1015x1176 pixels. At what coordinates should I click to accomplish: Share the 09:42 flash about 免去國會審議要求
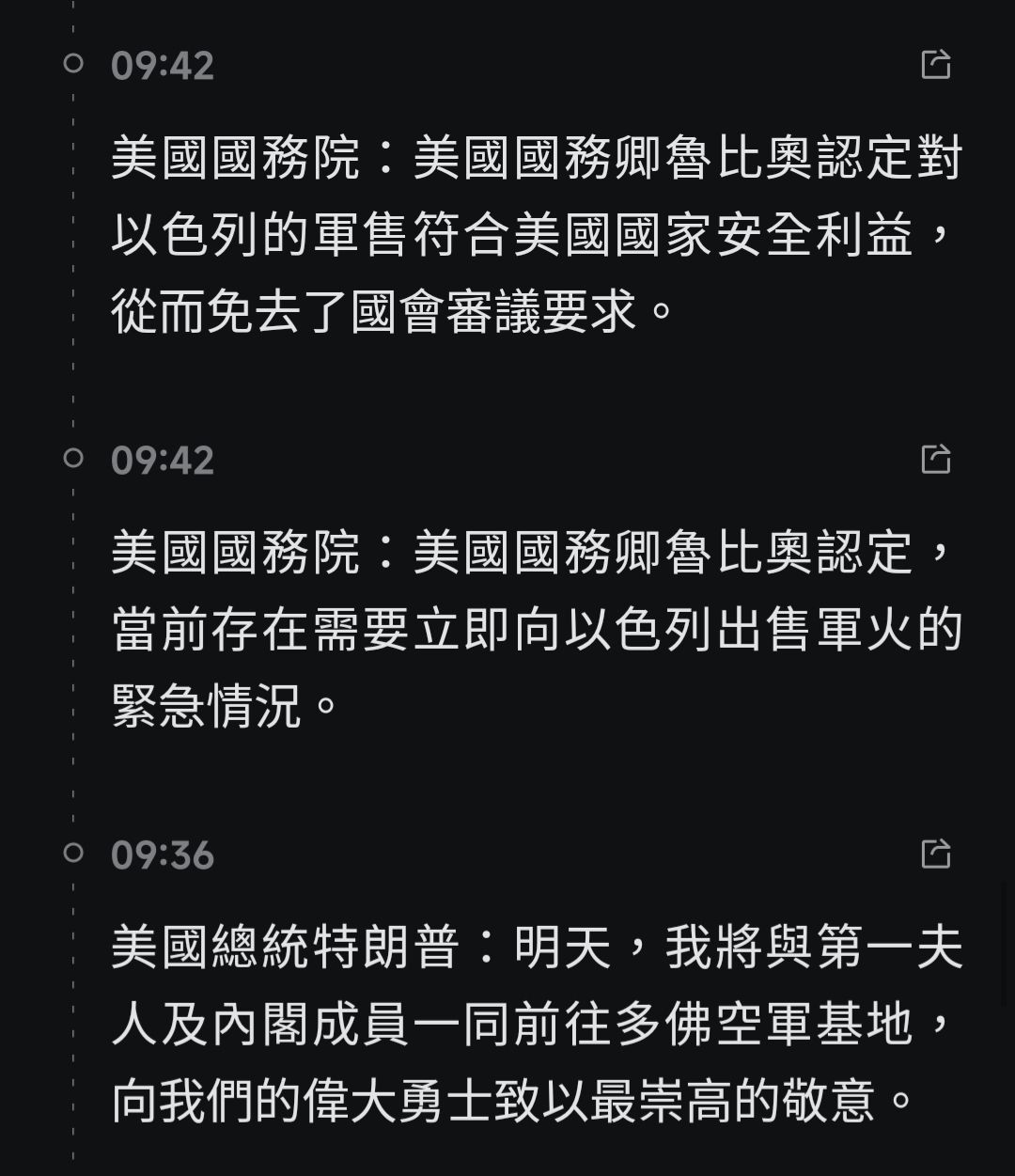(935, 65)
